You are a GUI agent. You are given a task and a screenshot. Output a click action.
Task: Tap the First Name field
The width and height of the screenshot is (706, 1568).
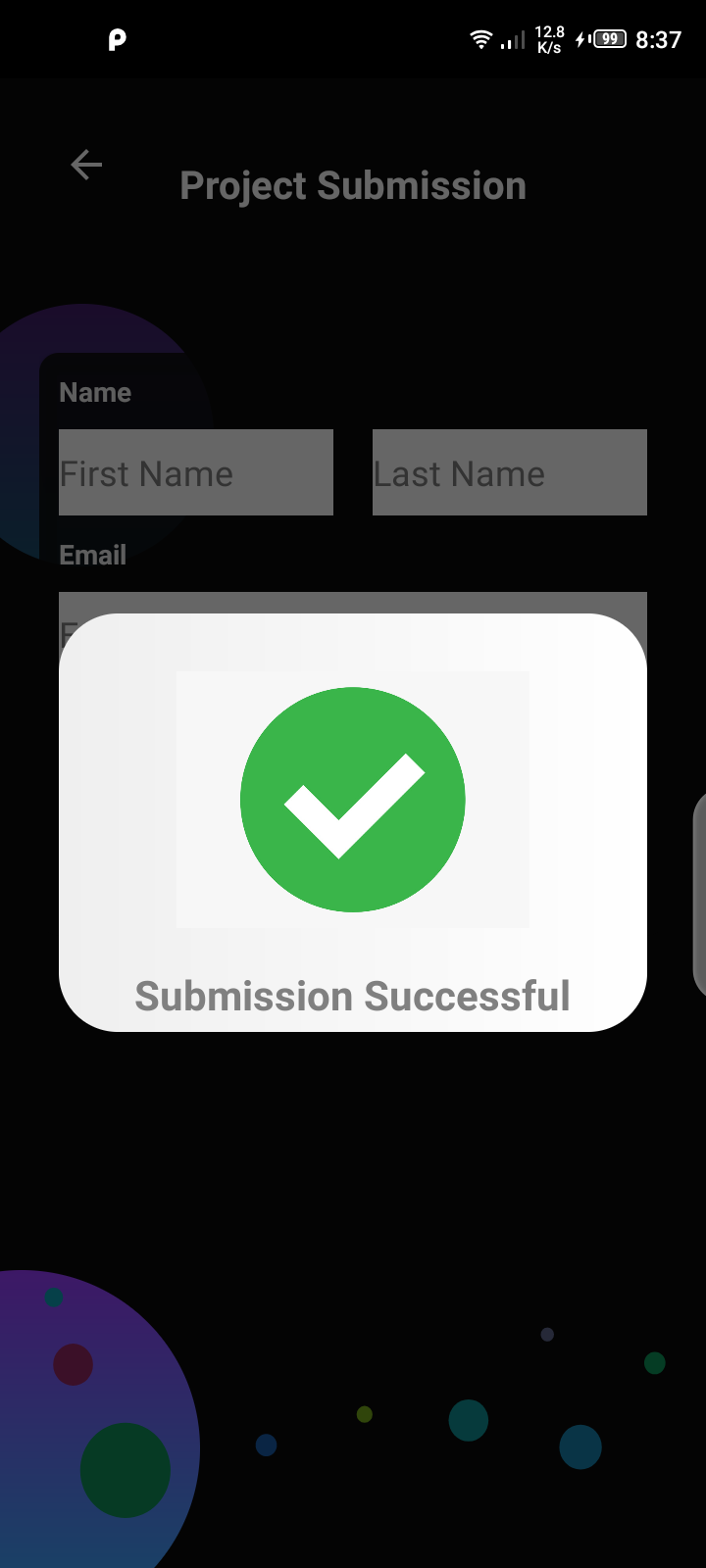[196, 473]
